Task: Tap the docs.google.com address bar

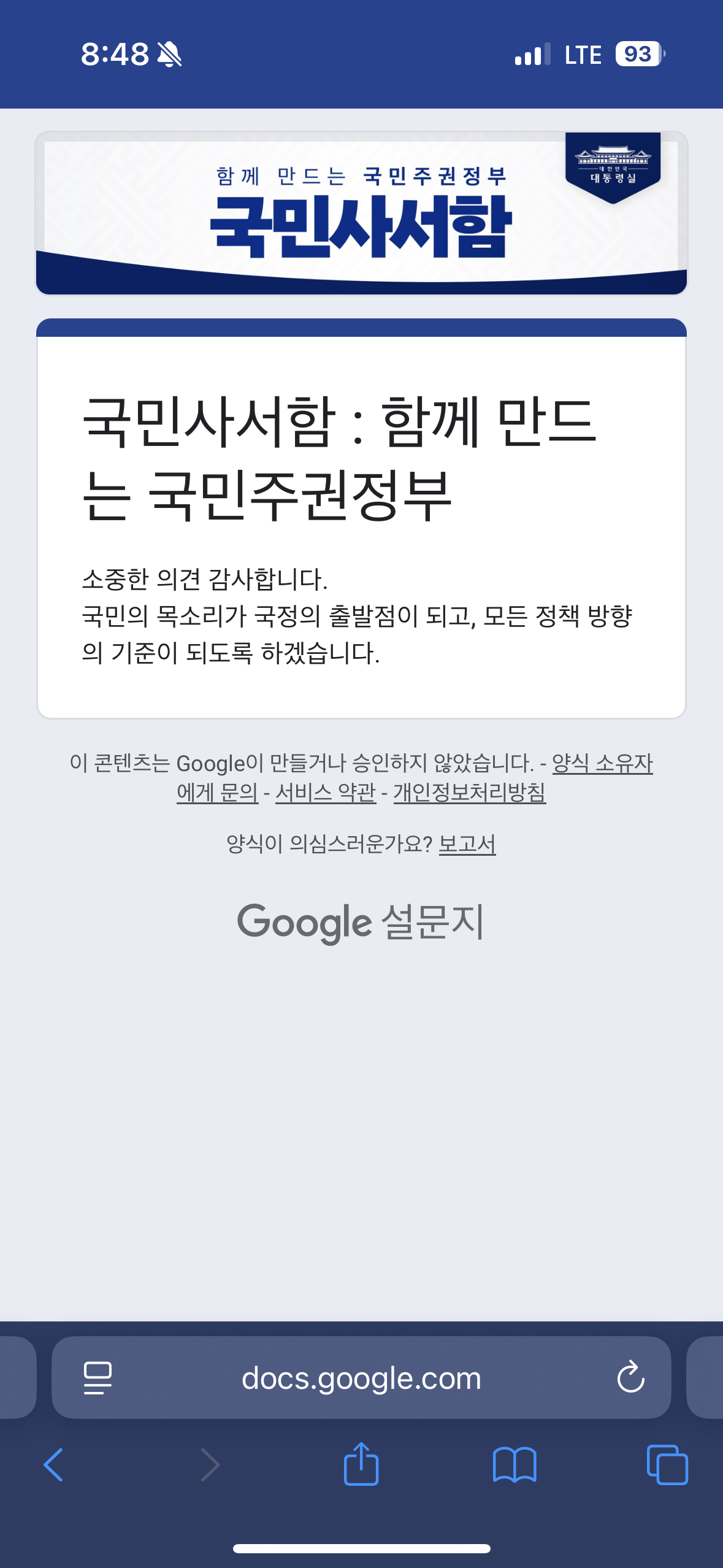Action: coord(361,1378)
